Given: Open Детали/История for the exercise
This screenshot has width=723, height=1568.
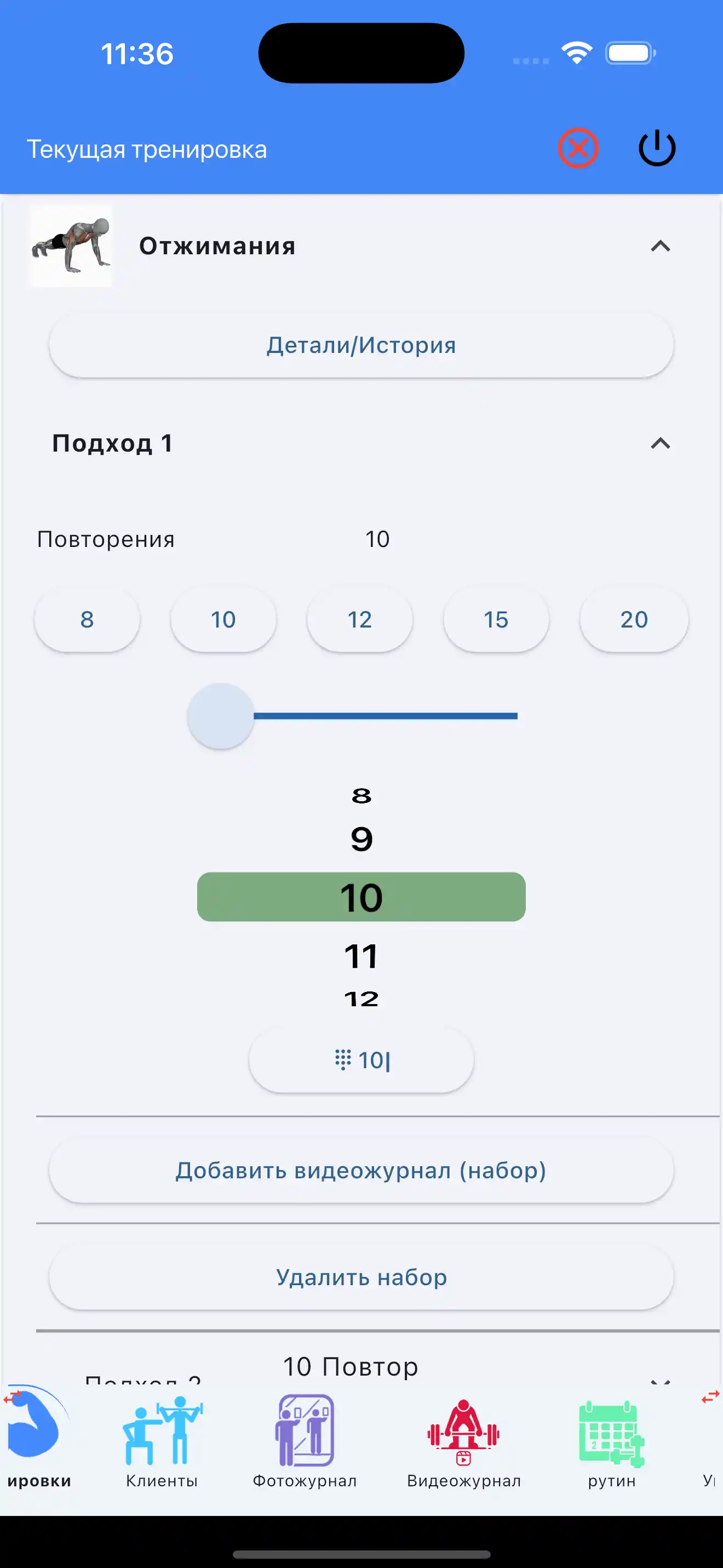Looking at the screenshot, I should [361, 345].
